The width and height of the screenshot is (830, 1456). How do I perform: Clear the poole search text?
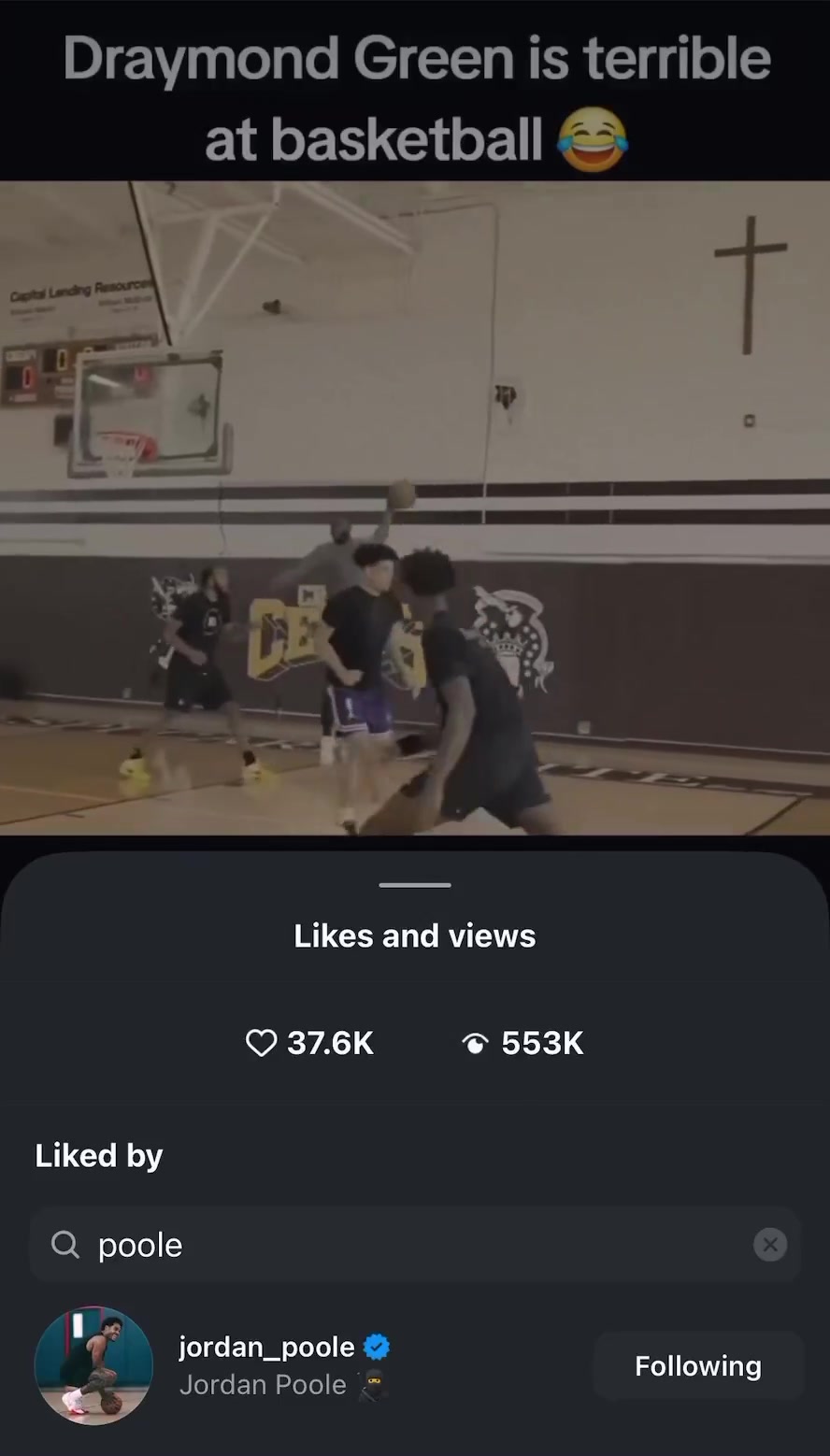pyautogui.click(x=769, y=1245)
